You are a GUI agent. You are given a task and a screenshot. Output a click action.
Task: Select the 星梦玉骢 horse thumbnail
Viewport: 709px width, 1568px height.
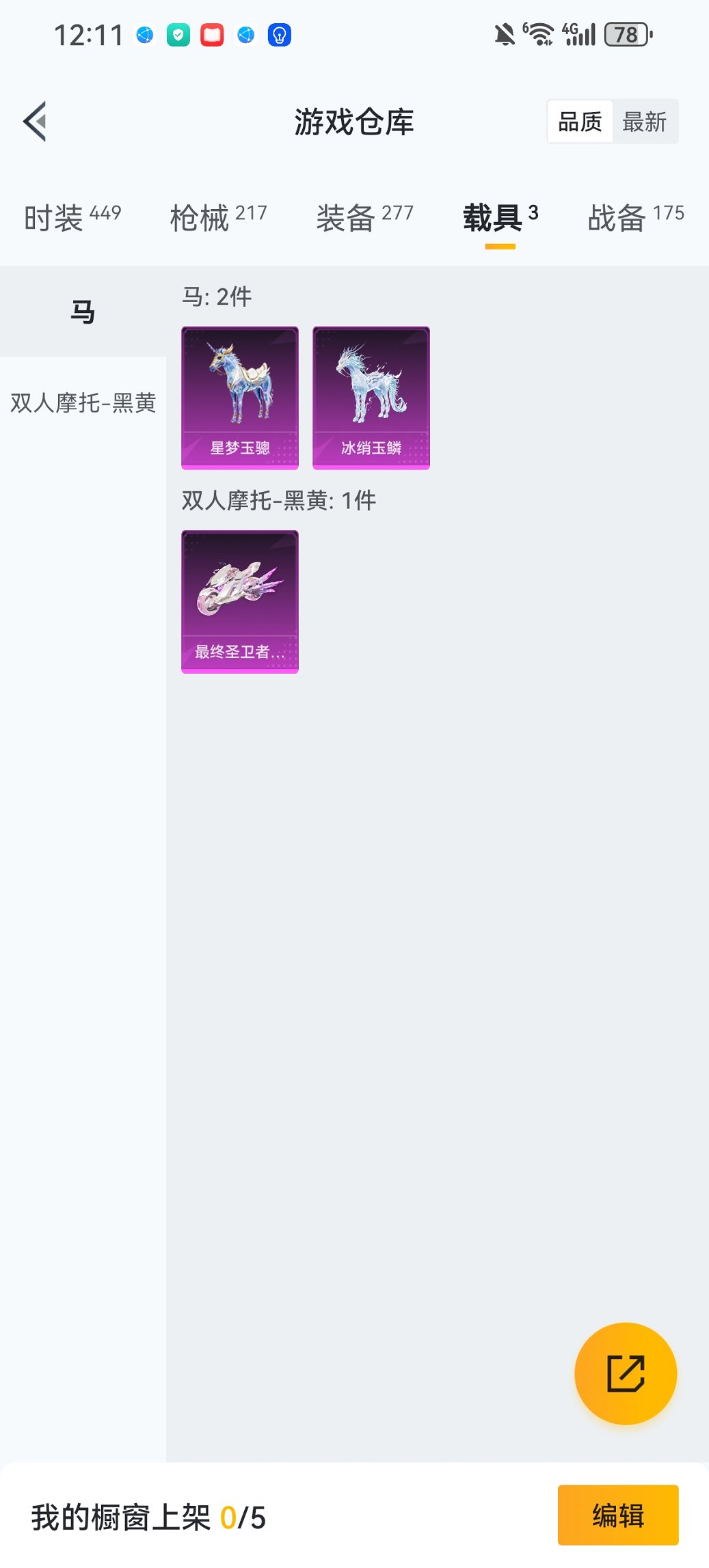click(239, 398)
